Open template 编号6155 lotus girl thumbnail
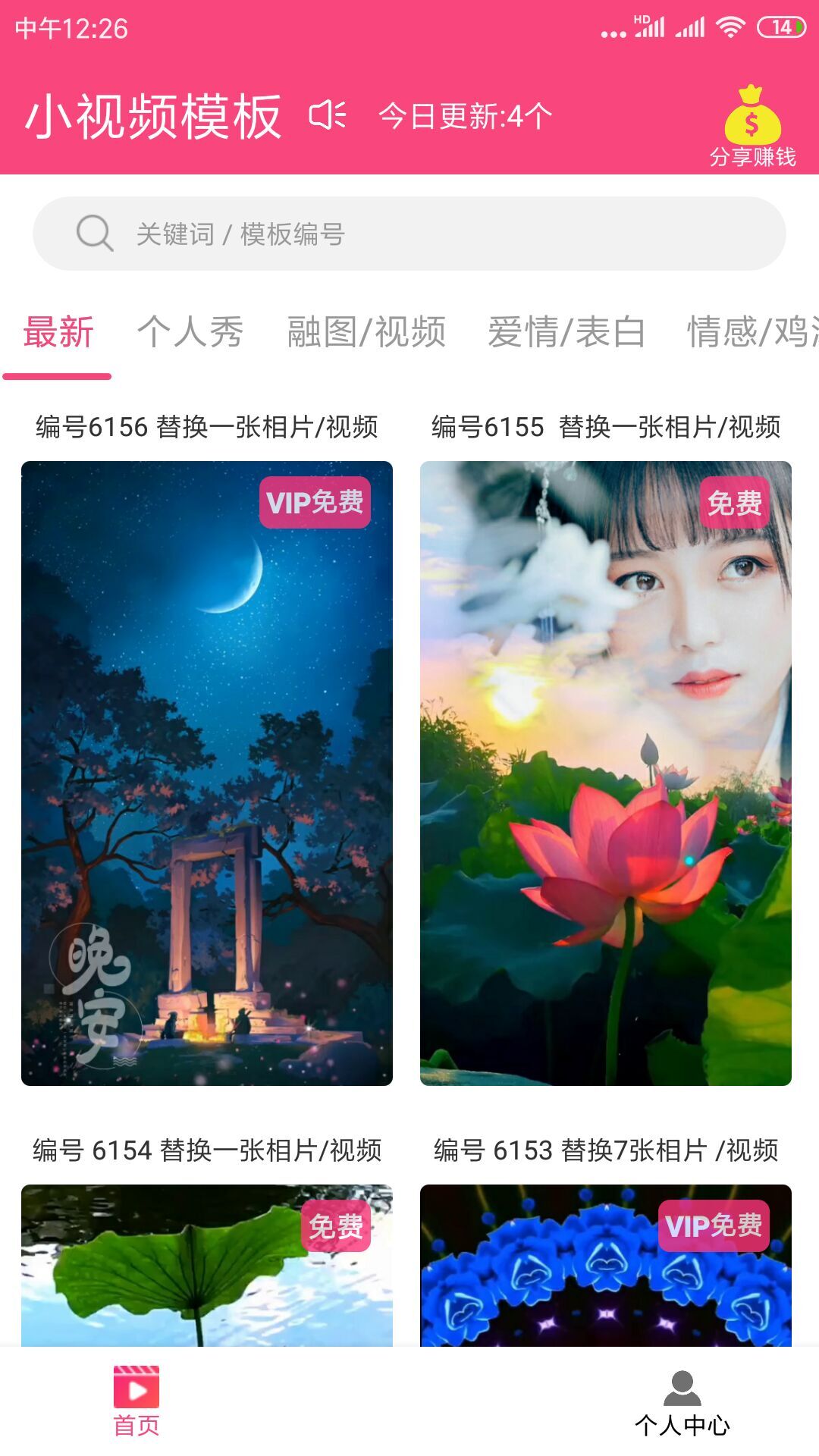Viewport: 819px width, 1456px height. (x=605, y=772)
